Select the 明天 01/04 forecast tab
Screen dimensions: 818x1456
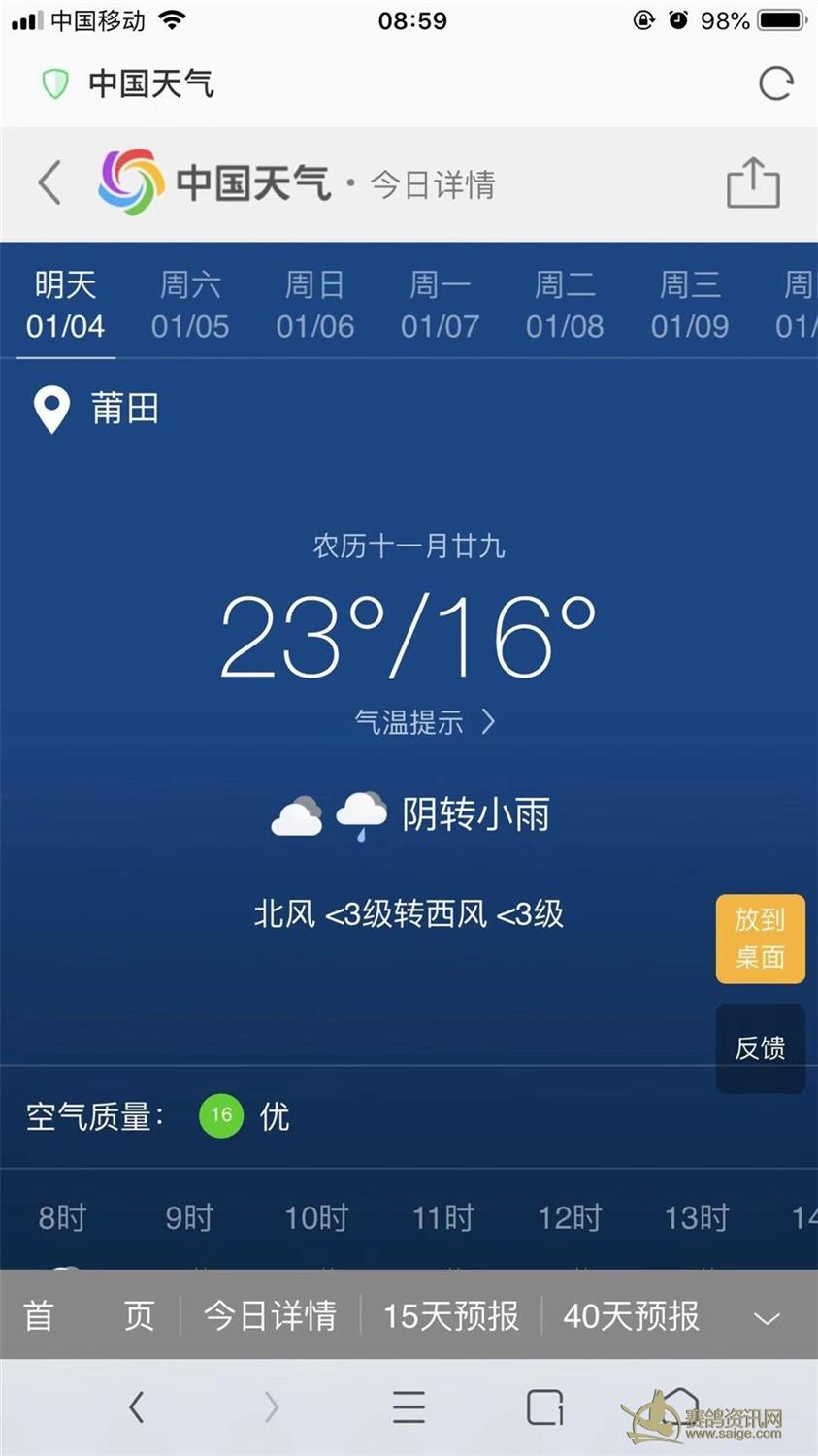65,306
